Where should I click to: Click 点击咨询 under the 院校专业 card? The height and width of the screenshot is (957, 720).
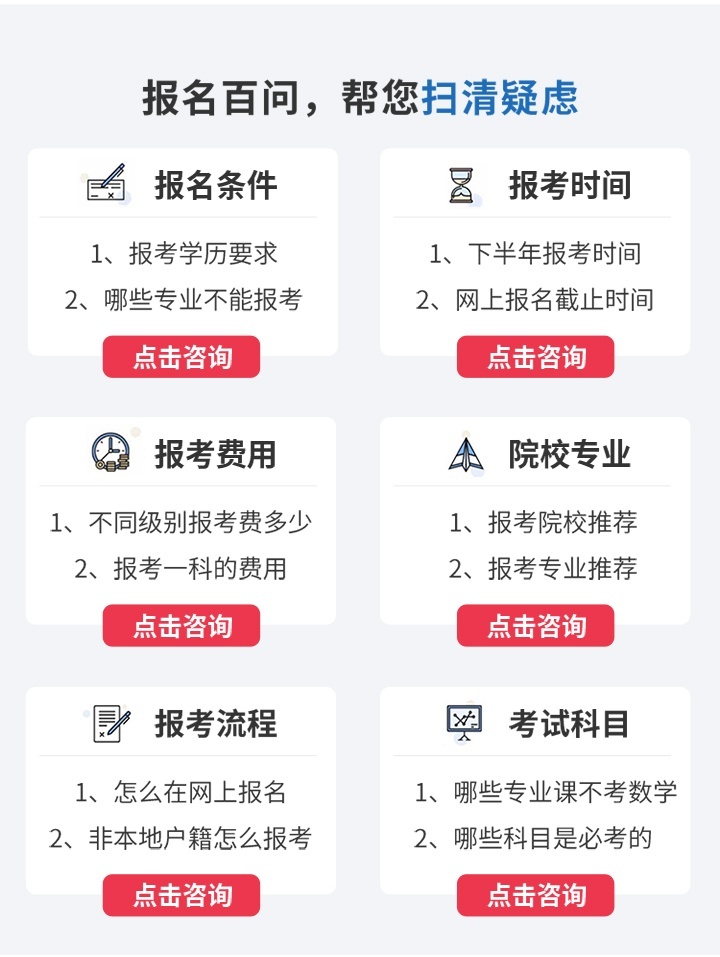(x=536, y=626)
